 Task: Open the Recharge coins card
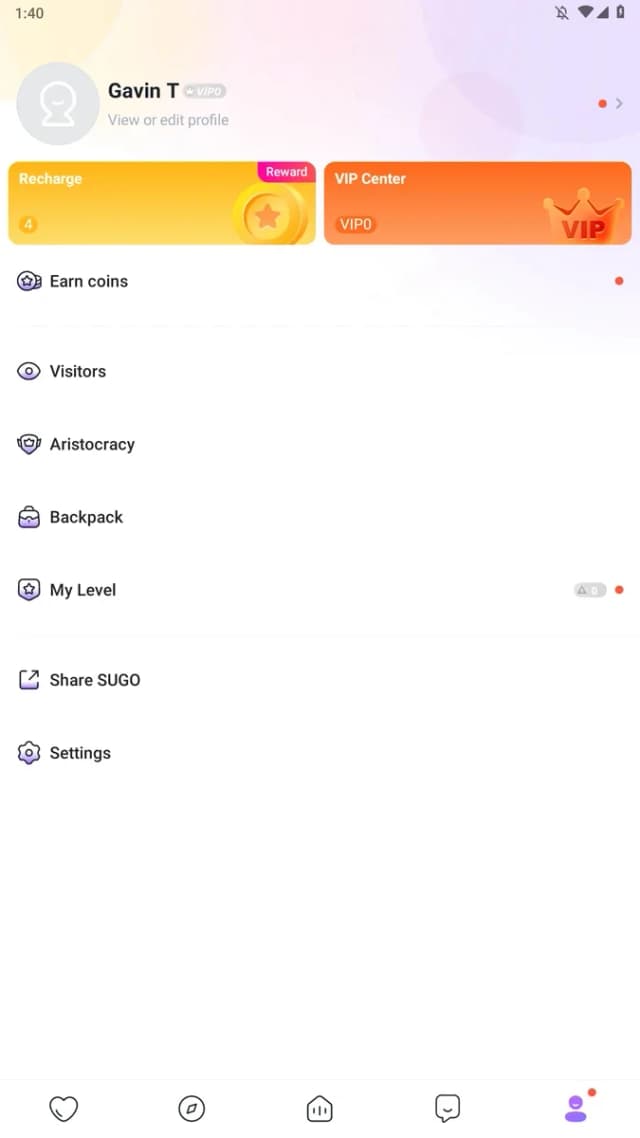coord(162,203)
